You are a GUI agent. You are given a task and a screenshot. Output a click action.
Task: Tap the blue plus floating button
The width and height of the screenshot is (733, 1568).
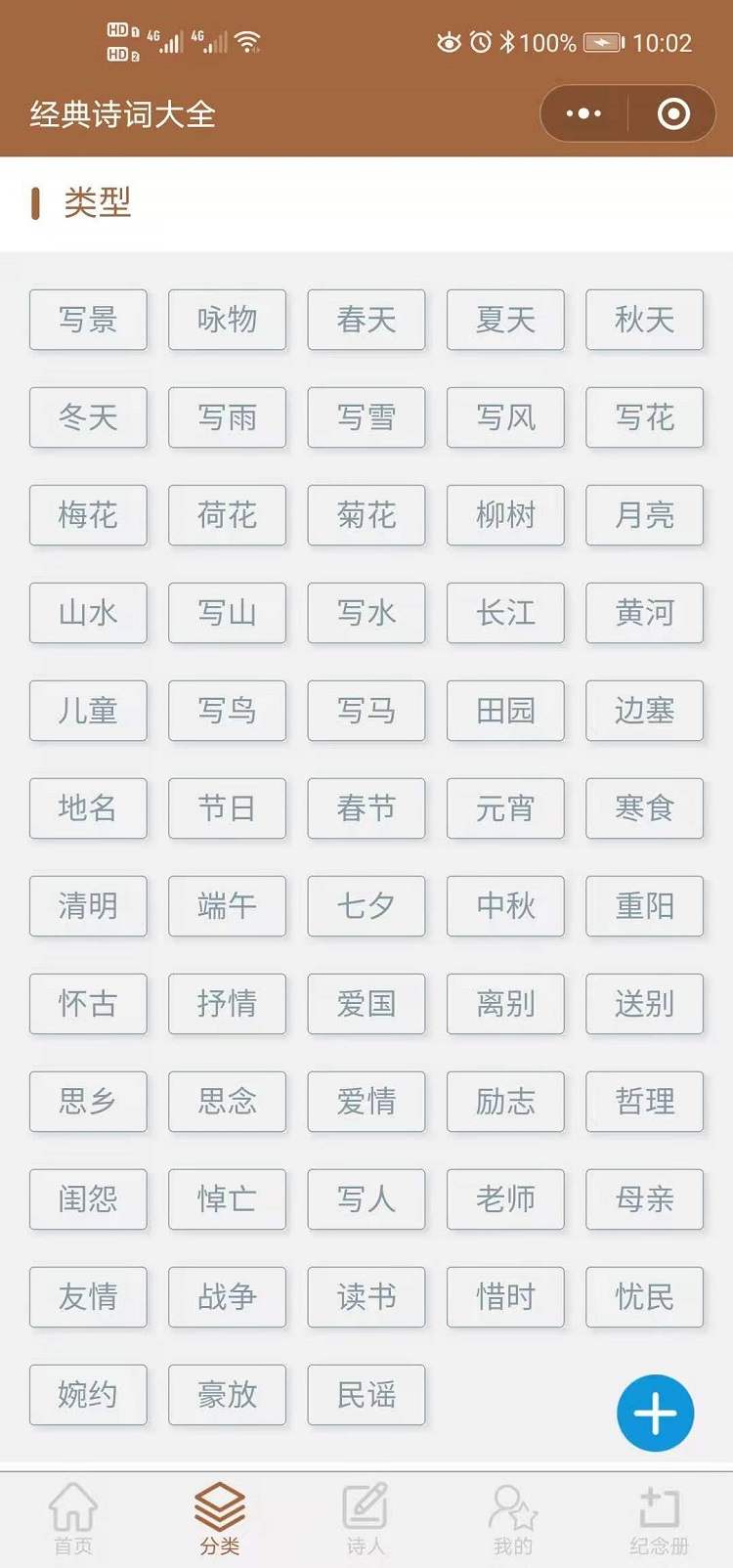pyautogui.click(x=655, y=1413)
